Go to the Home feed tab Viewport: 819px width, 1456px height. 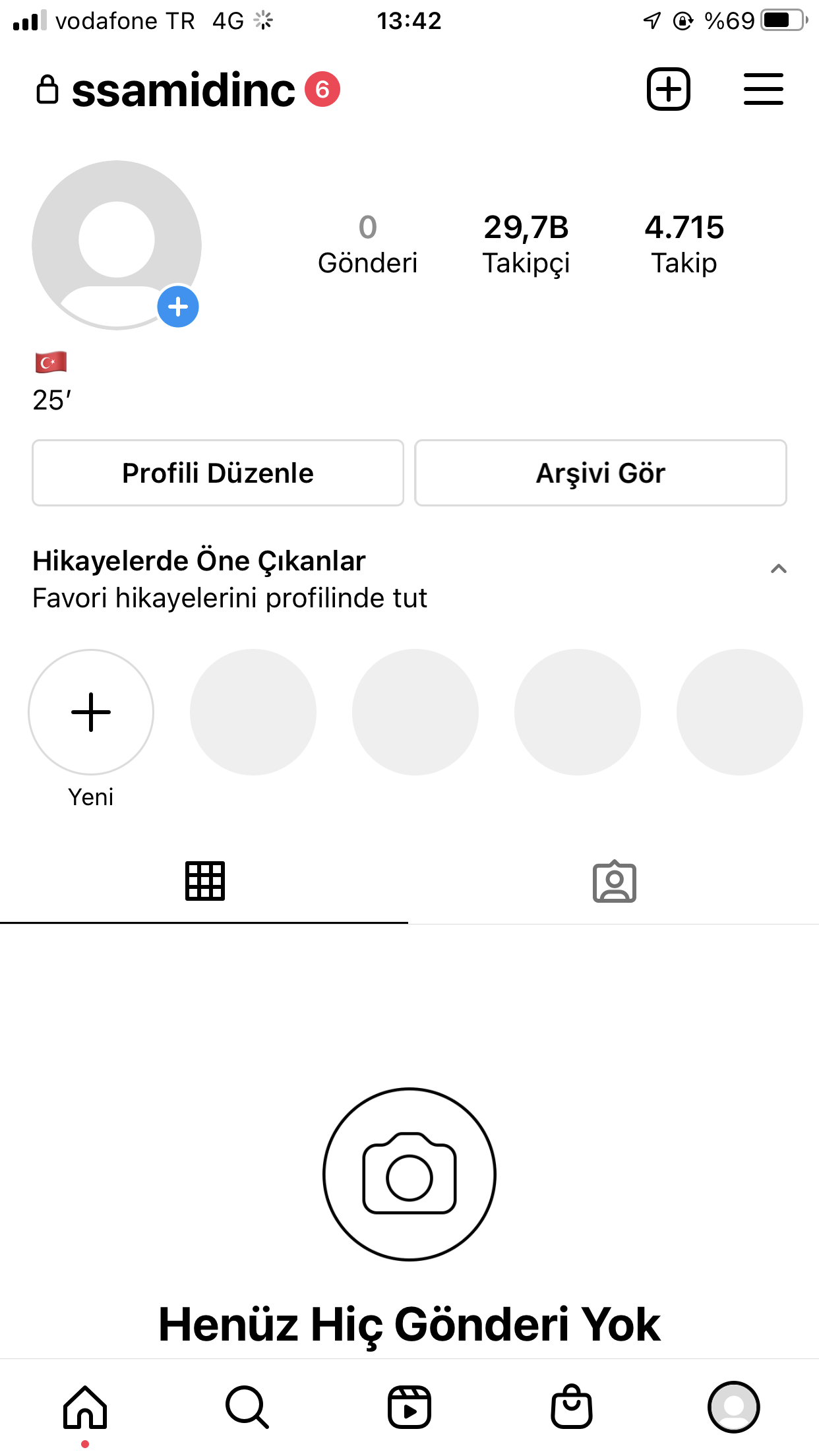click(85, 1407)
